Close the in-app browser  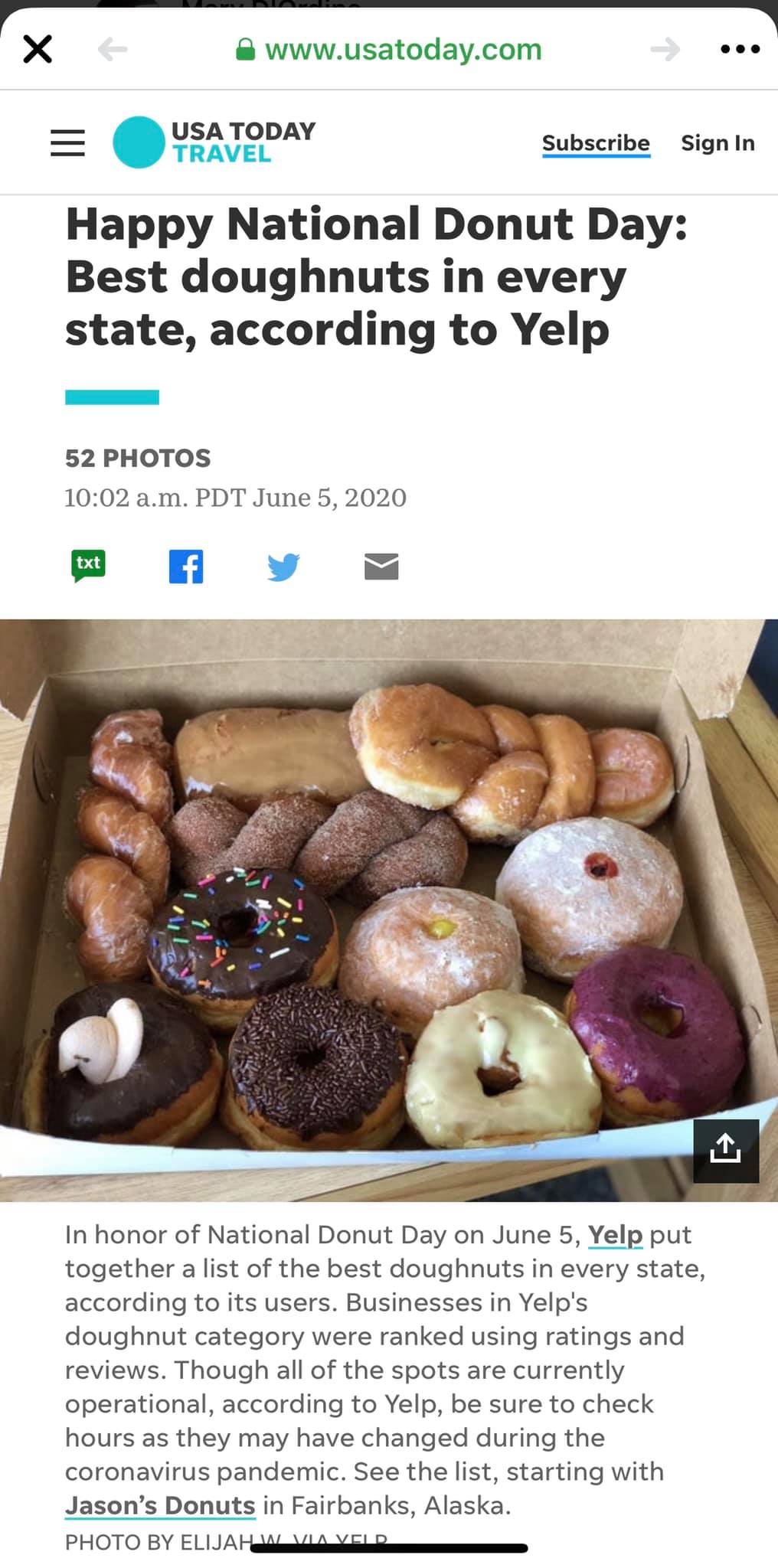tap(38, 50)
